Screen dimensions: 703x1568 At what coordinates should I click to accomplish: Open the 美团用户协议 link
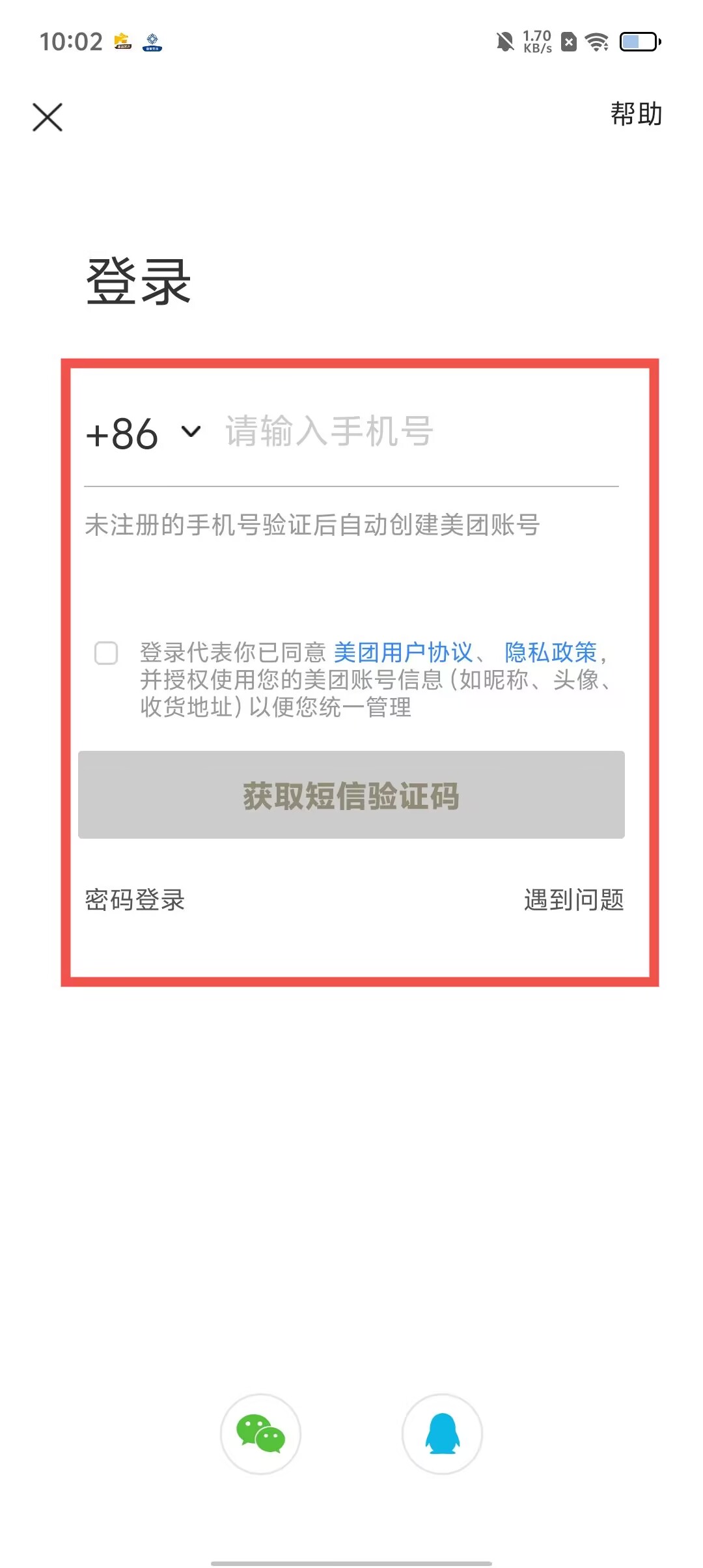403,652
